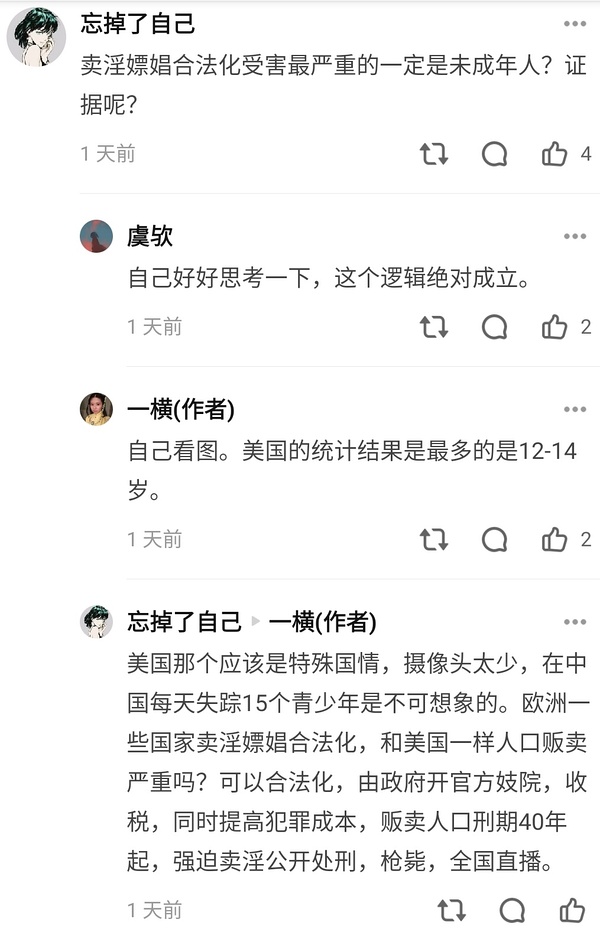Repost 虞欤's comment
This screenshot has height=929, width=600.
tap(433, 327)
